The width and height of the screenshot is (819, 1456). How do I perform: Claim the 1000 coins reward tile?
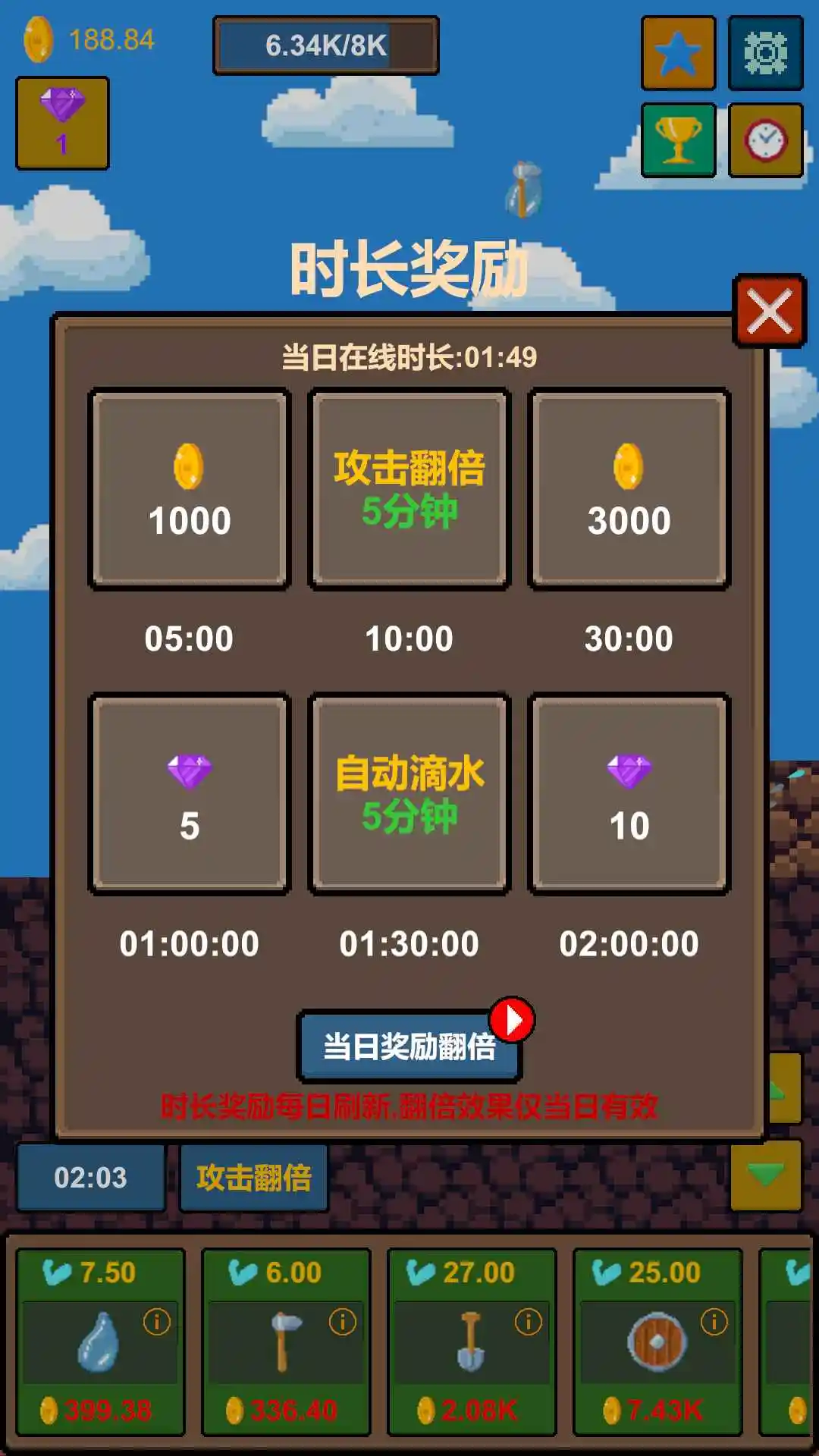point(190,489)
